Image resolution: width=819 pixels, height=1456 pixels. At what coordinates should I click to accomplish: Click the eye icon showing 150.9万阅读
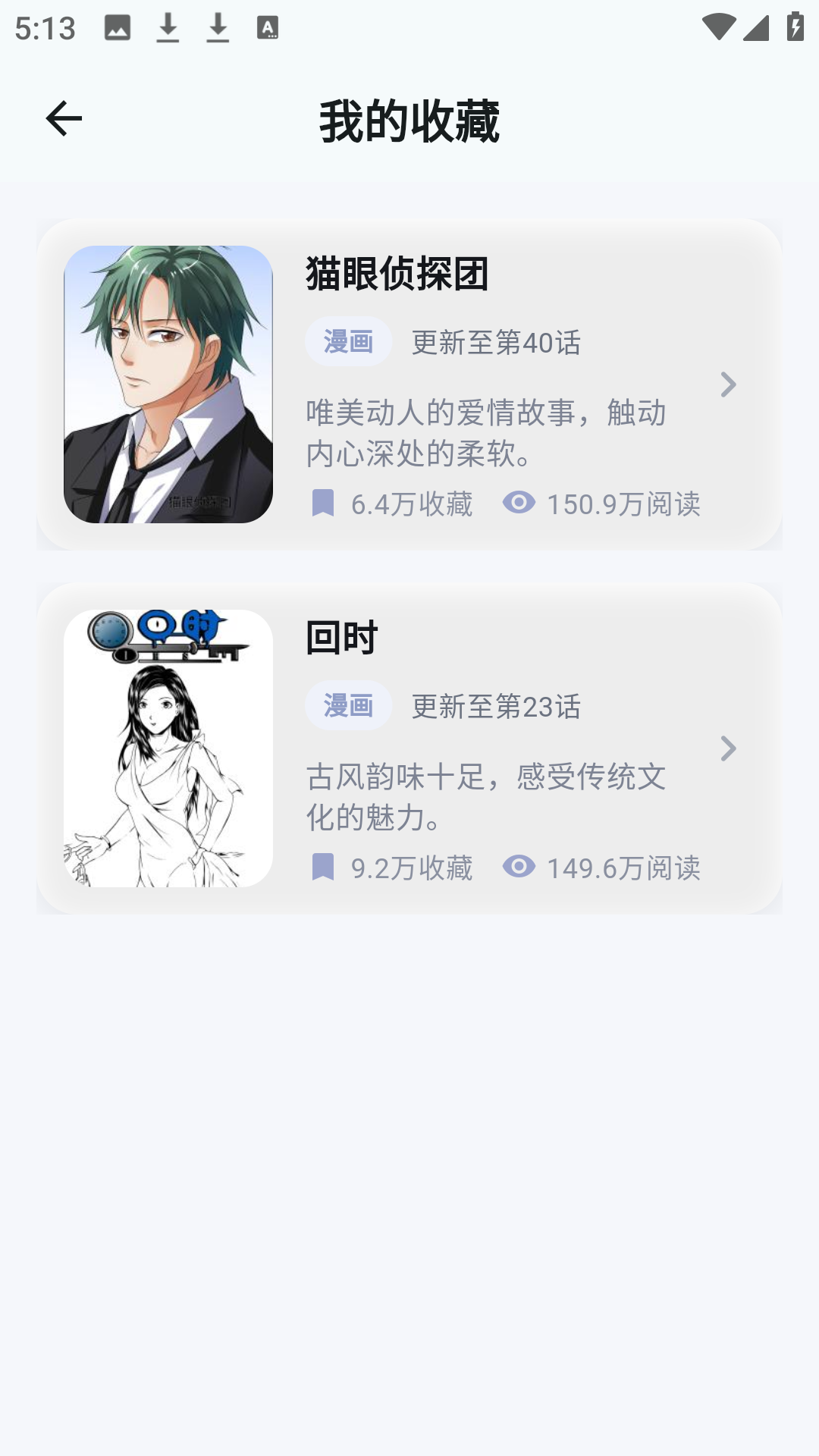click(519, 504)
